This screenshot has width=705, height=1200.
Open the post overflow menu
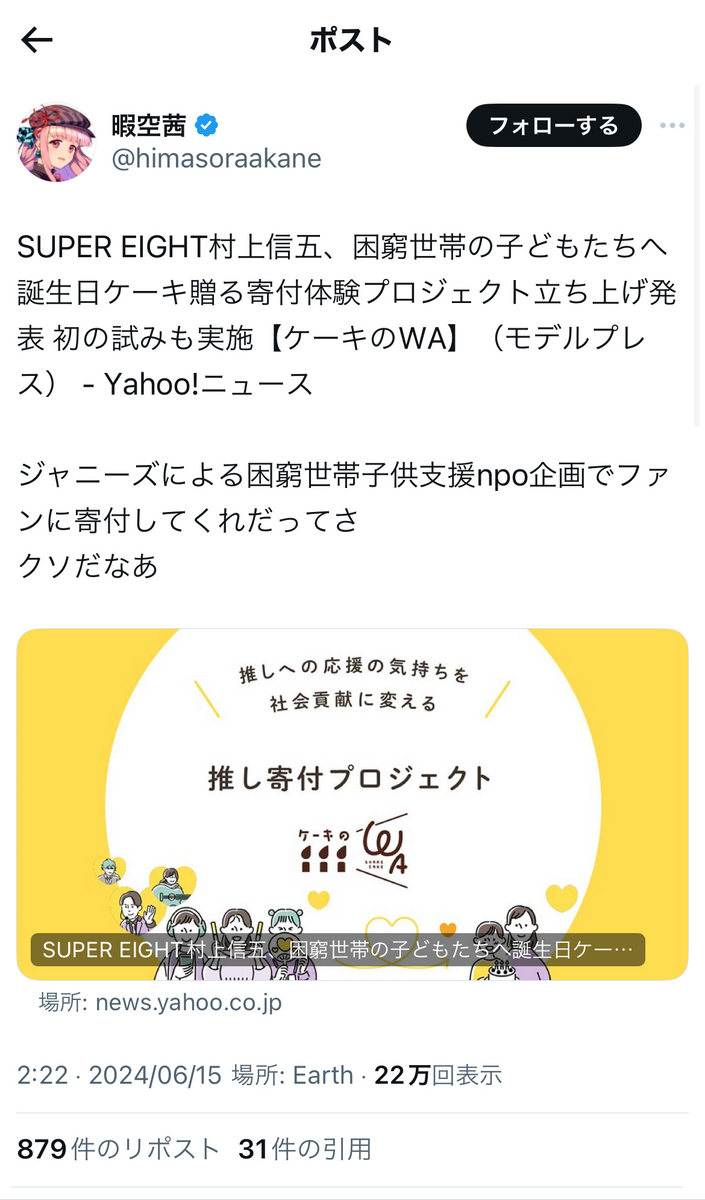click(x=672, y=126)
